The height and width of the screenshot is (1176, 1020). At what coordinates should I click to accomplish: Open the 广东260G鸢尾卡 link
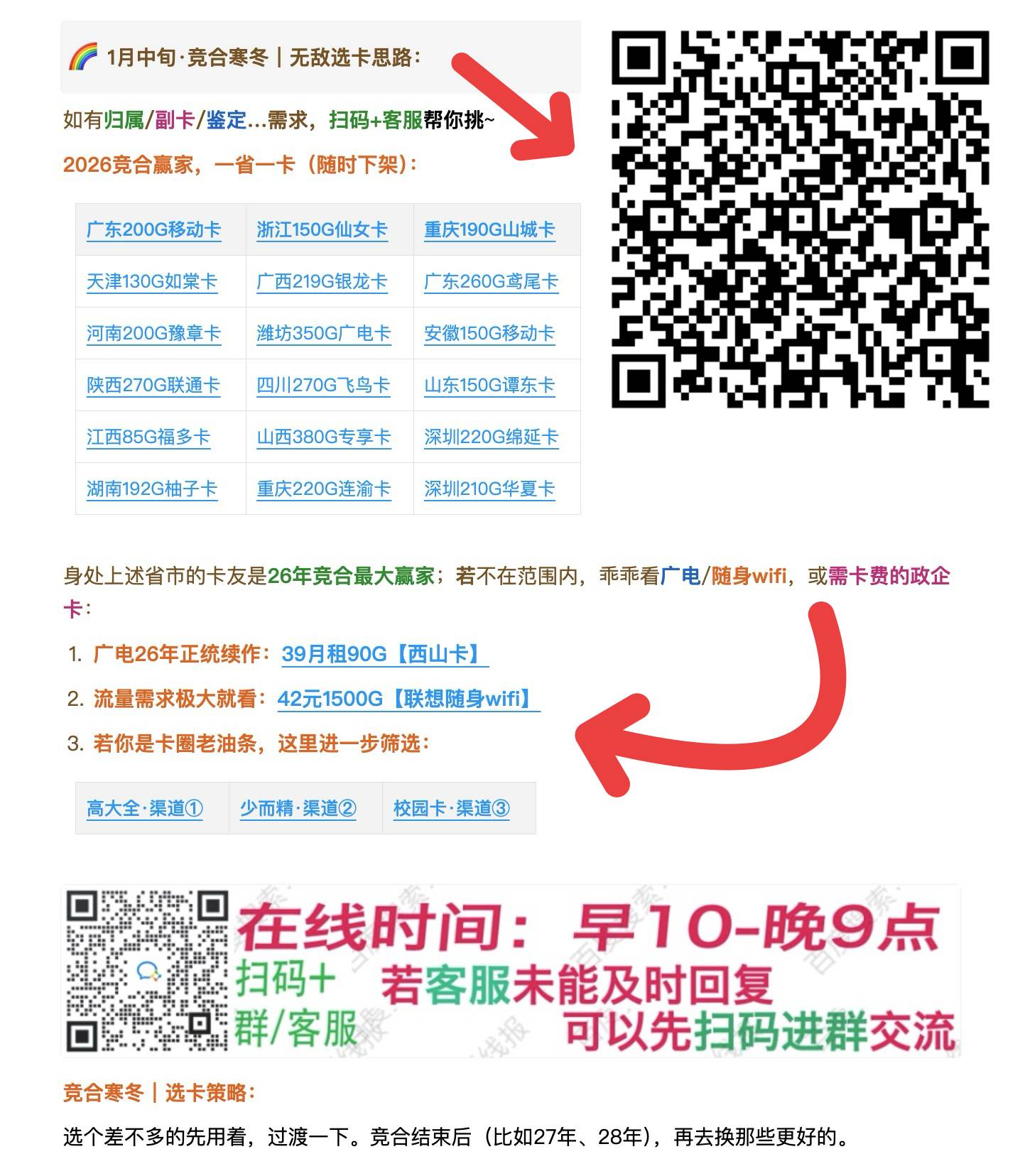[491, 281]
